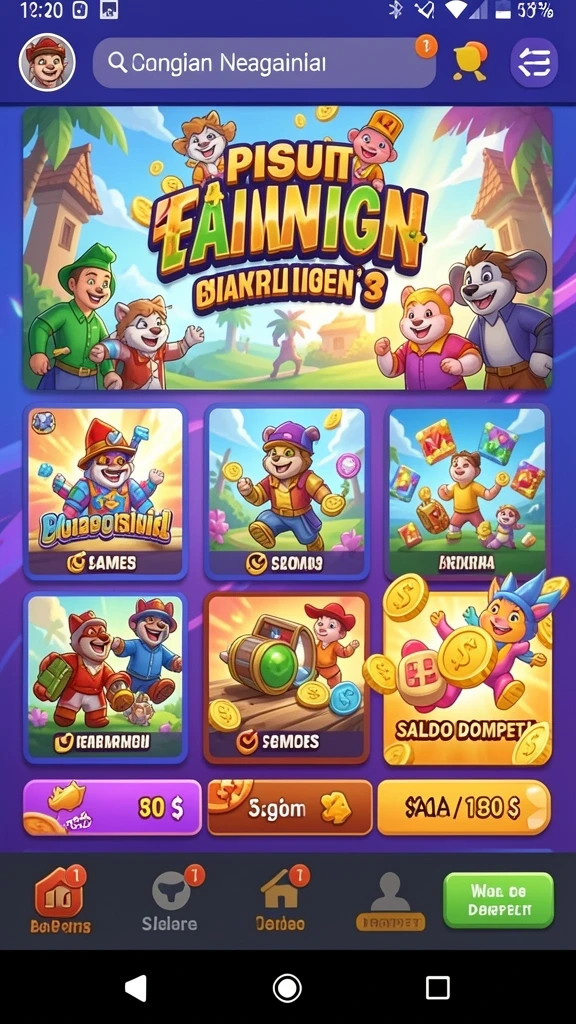Tap the purple 80 $ button
This screenshot has height=1024, width=576.
pyautogui.click(x=112, y=807)
